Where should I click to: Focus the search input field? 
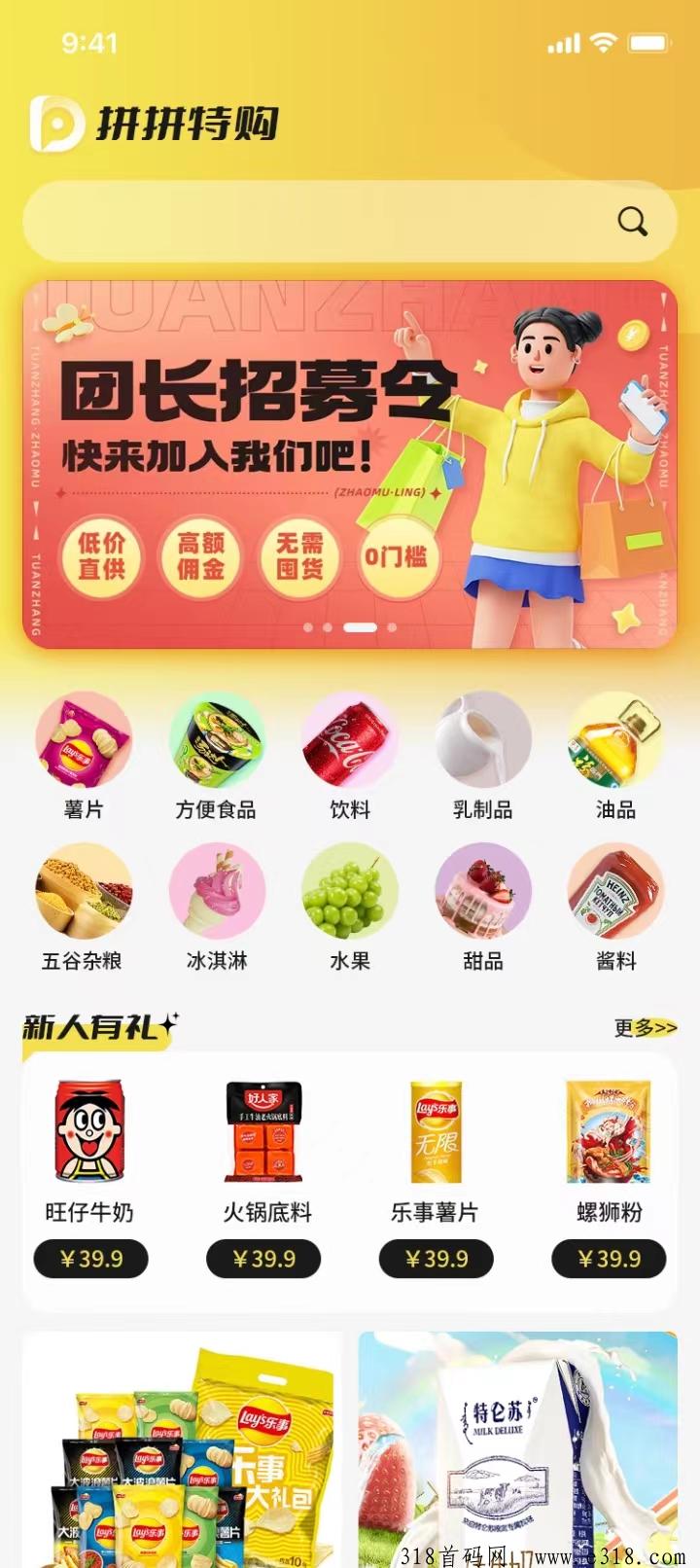click(x=311, y=222)
